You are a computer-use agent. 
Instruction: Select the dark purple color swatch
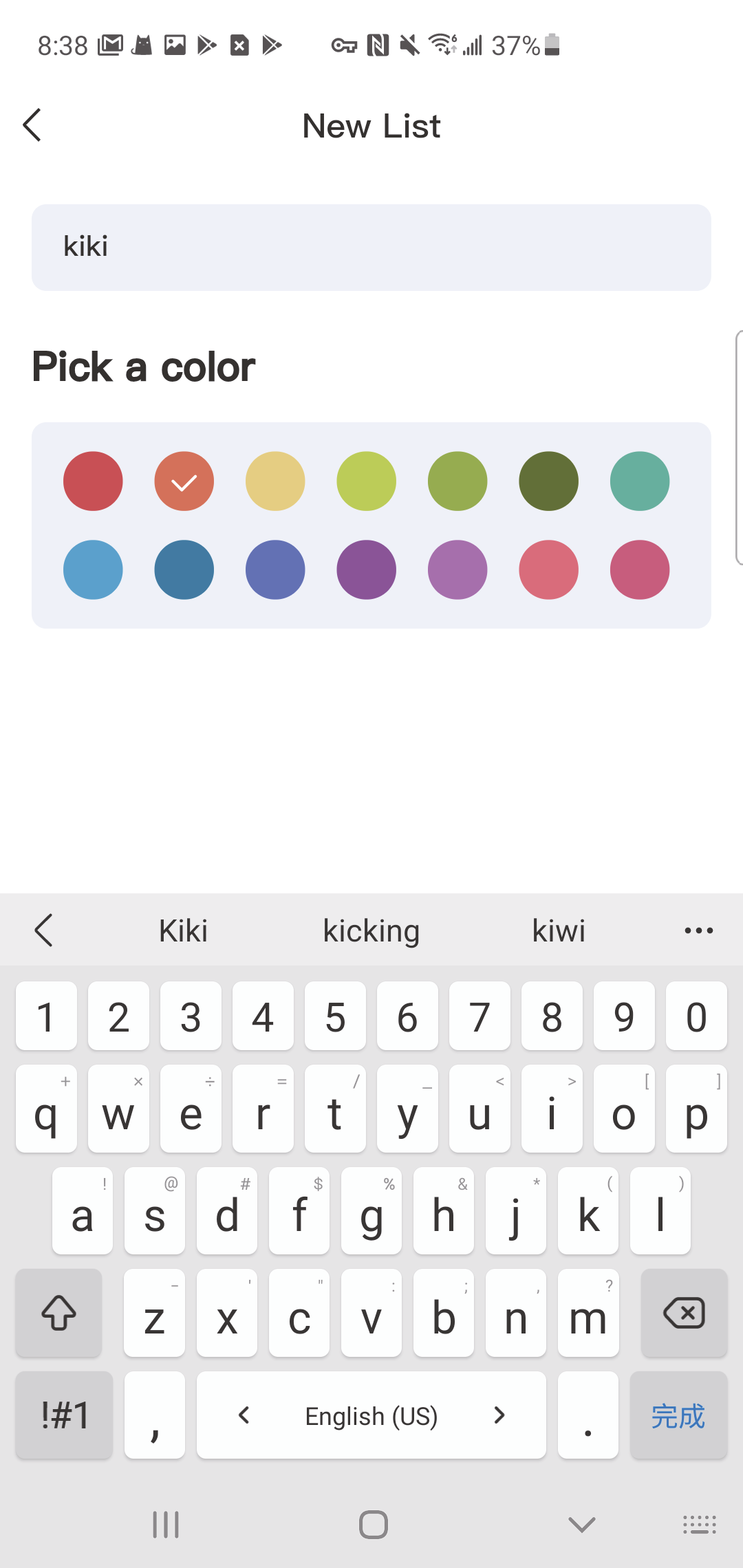(366, 569)
